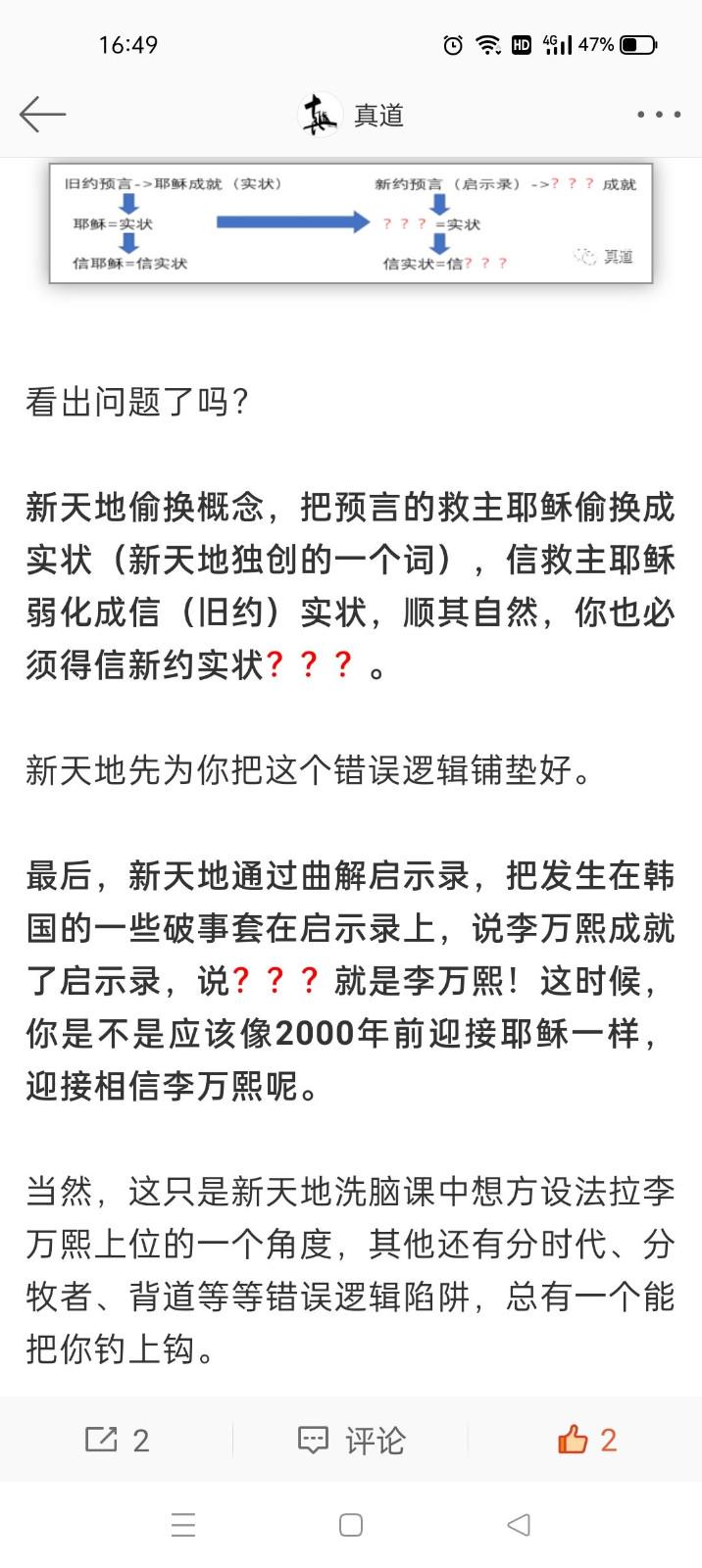The image size is (702, 1568).
Task: Go back using the top-left arrow
Action: (x=42, y=115)
